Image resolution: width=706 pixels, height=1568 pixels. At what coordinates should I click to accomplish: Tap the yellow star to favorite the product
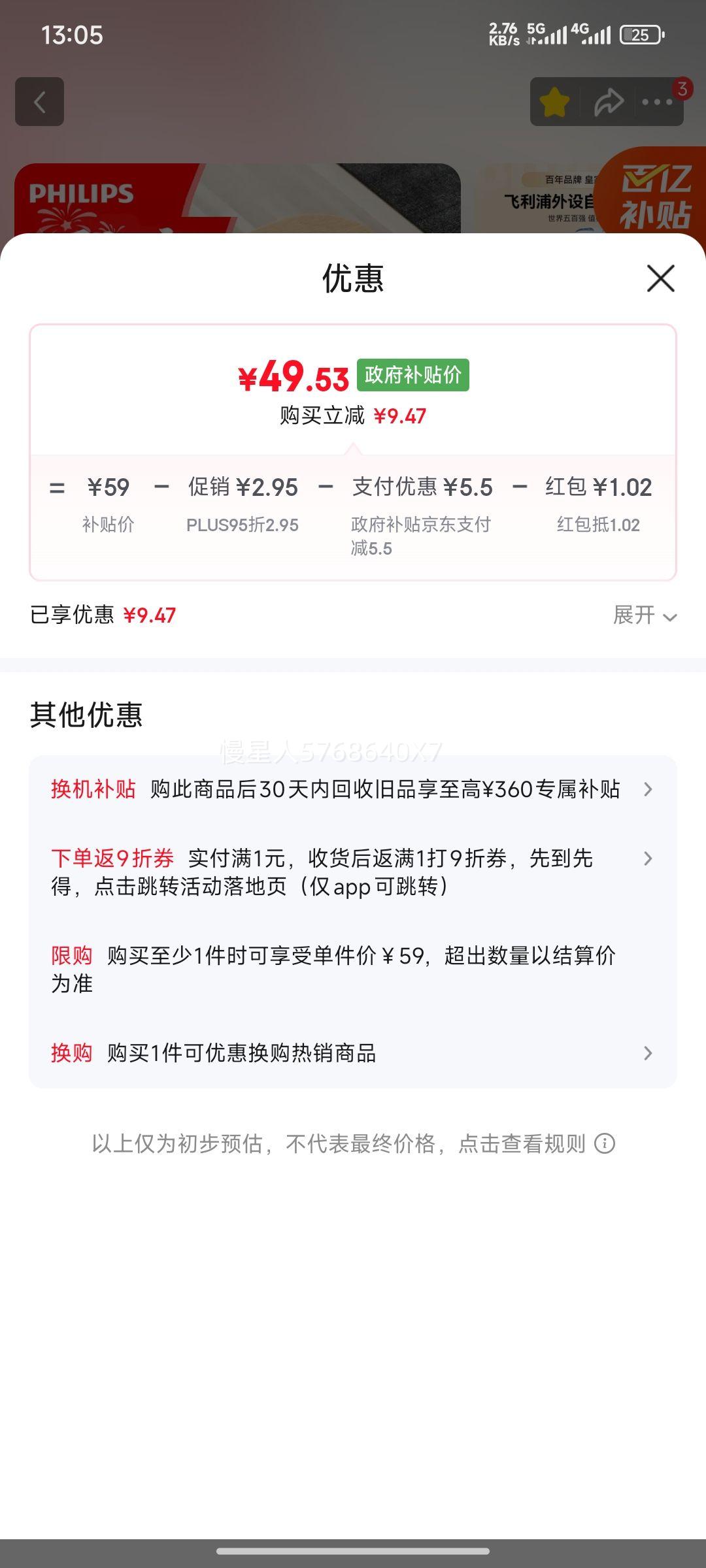tap(555, 102)
